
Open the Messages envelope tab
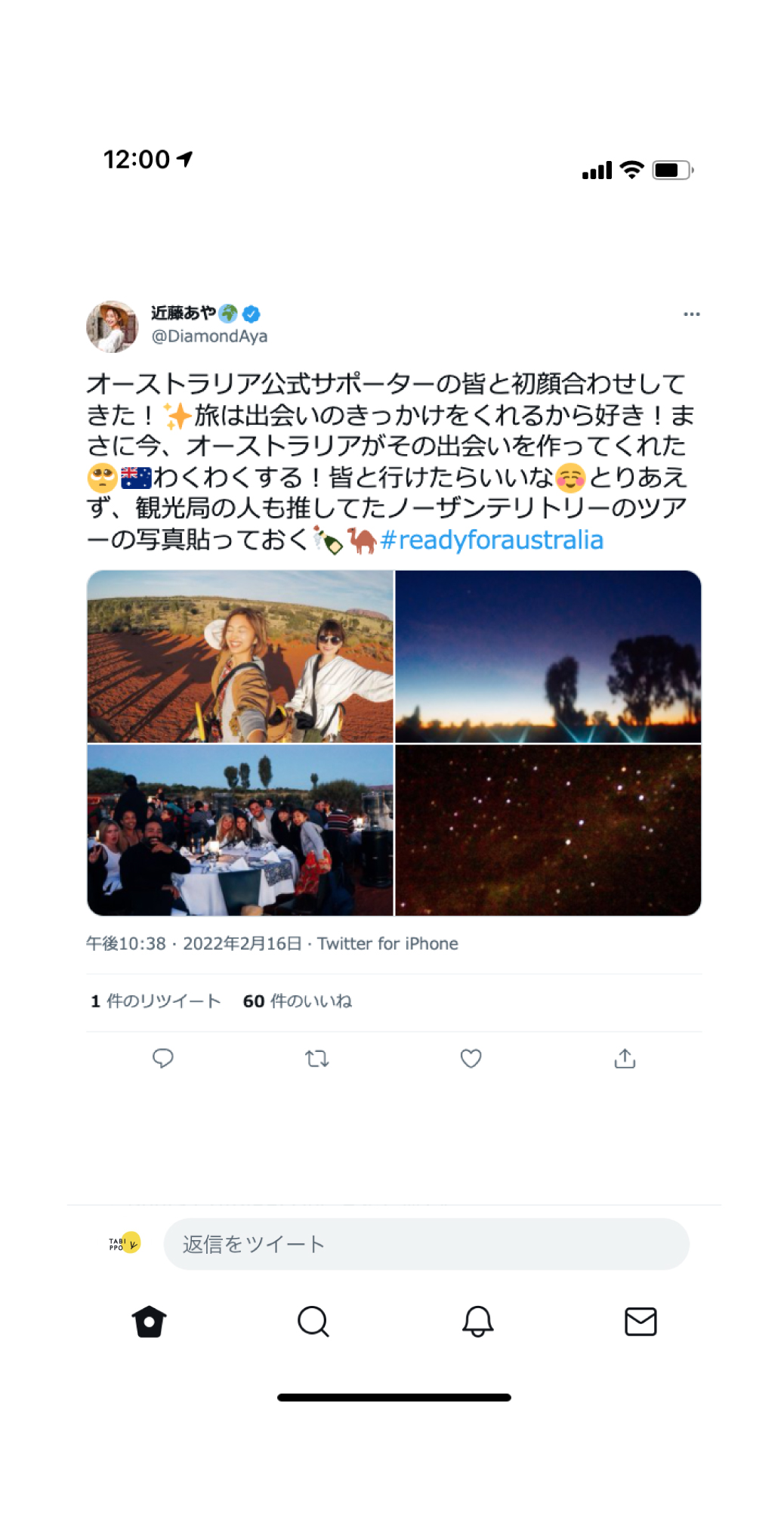pyautogui.click(x=640, y=1322)
